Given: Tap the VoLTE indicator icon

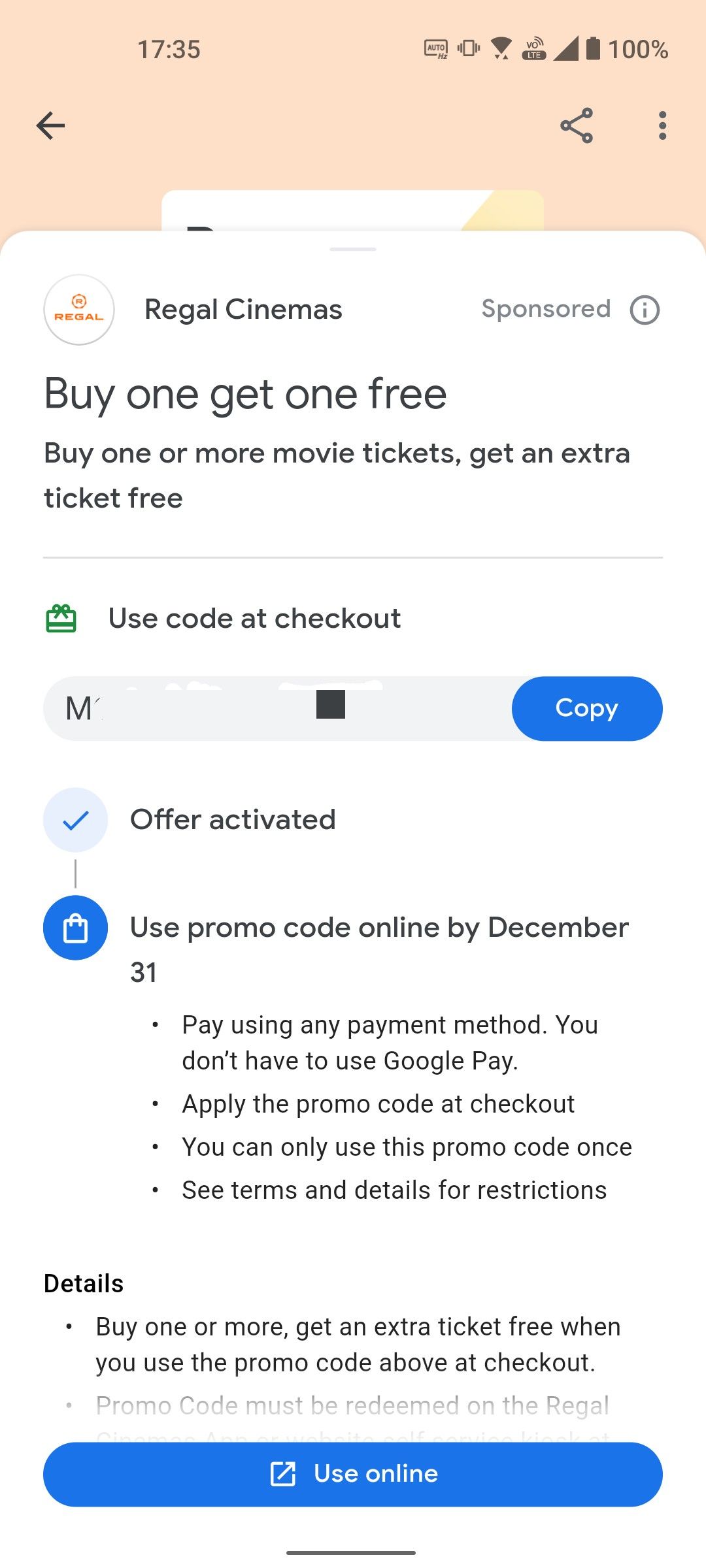Looking at the screenshot, I should point(534,48).
